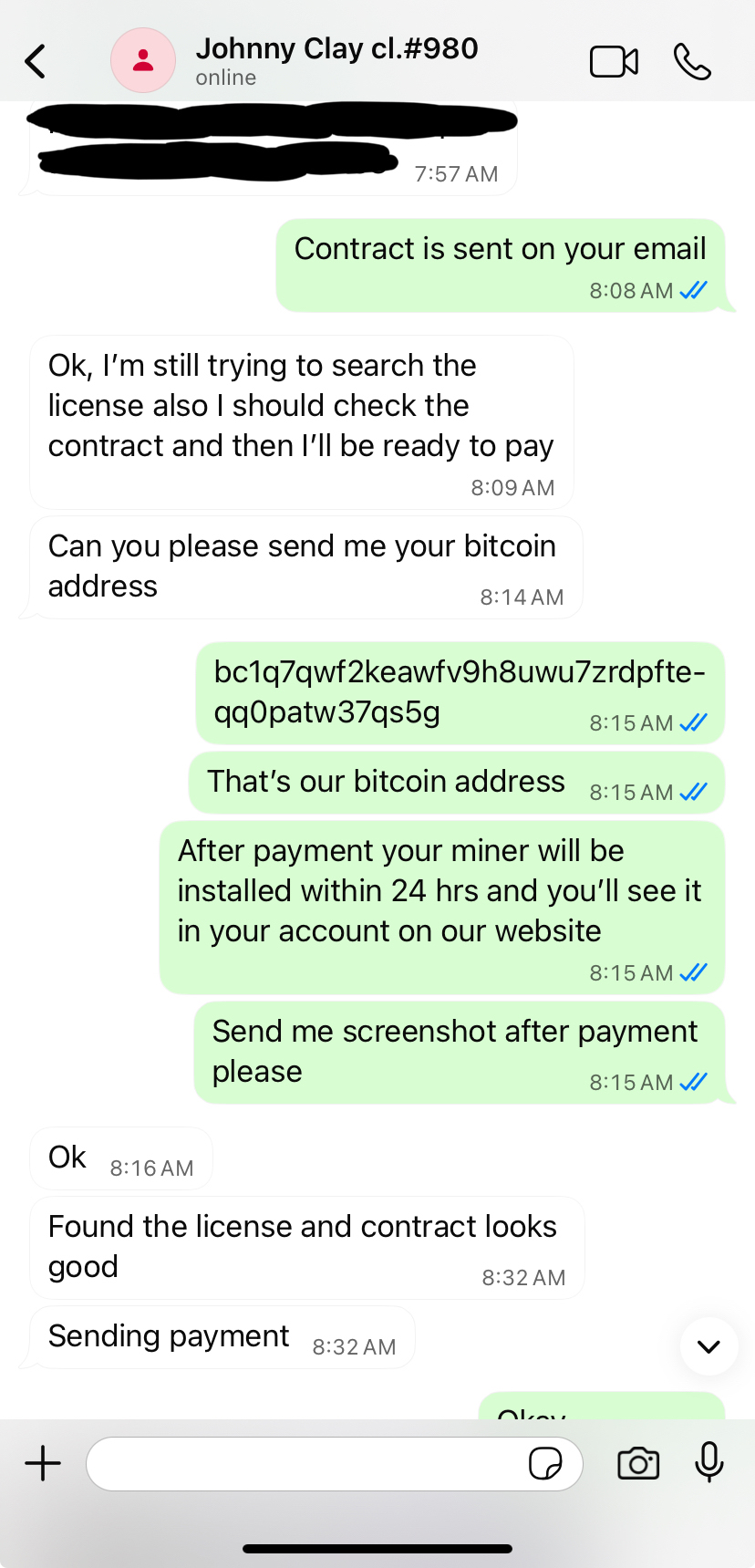This screenshot has width=755, height=1568.
Task: Go back to the chat list
Action: point(35,62)
